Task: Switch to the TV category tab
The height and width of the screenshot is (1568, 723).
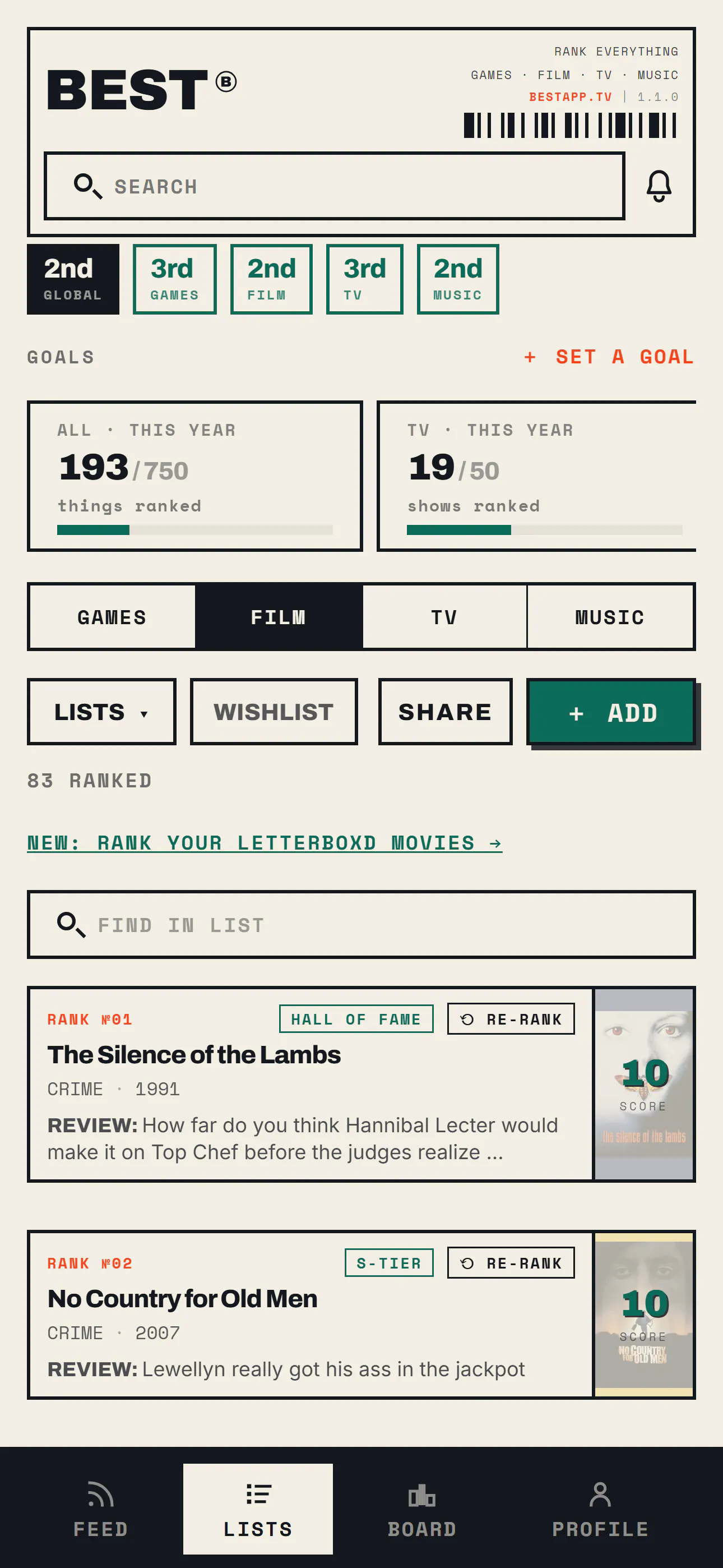Action: [x=444, y=617]
